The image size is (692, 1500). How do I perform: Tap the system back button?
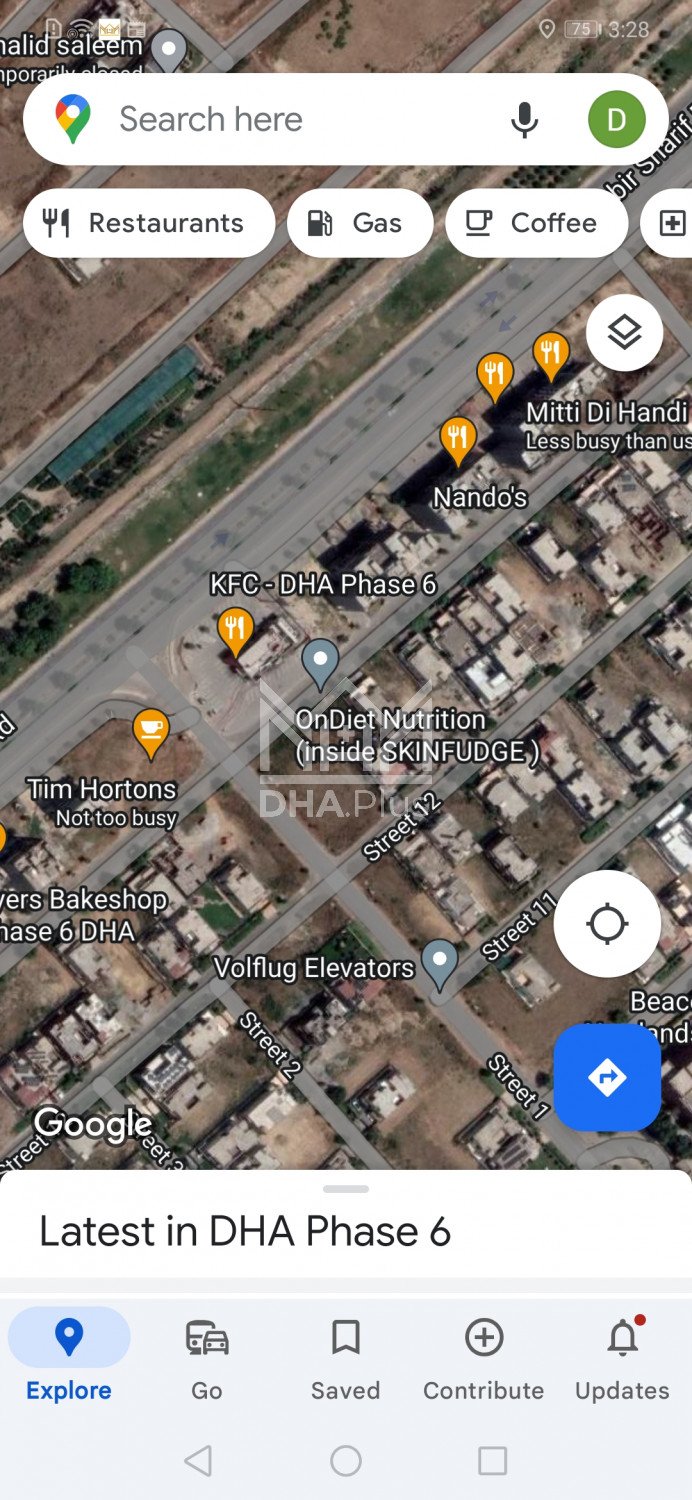(198, 1461)
